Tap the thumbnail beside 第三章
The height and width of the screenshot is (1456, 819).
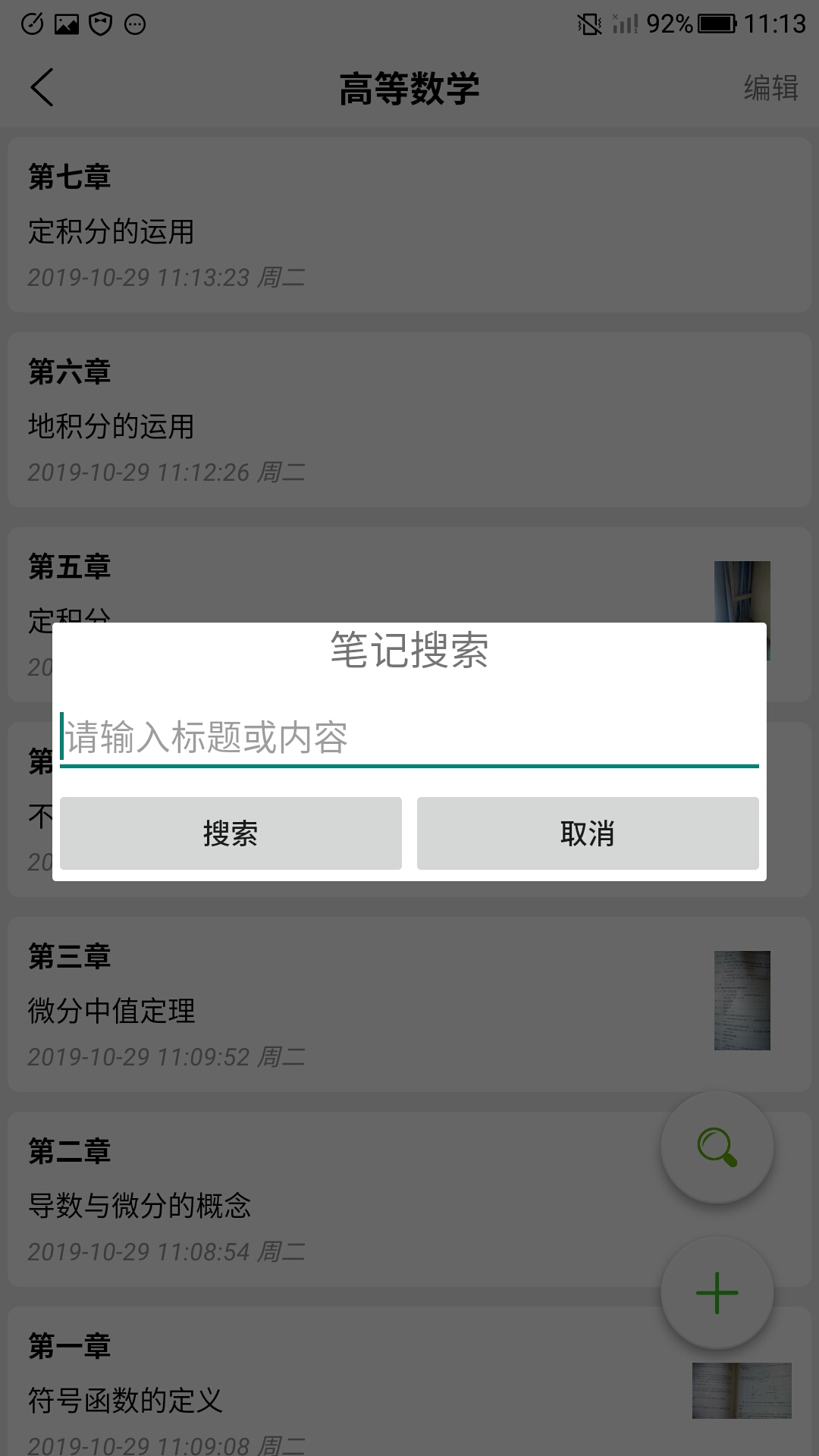pyautogui.click(x=742, y=1001)
